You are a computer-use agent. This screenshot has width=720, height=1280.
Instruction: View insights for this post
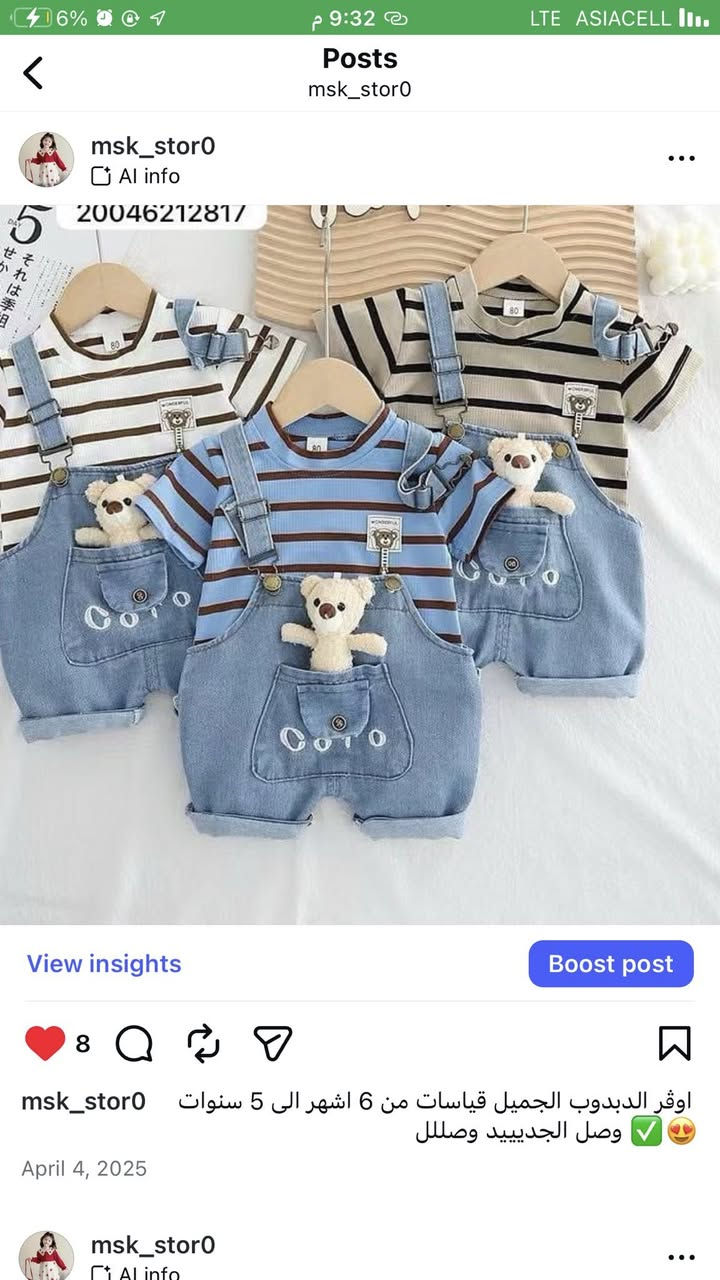click(104, 964)
